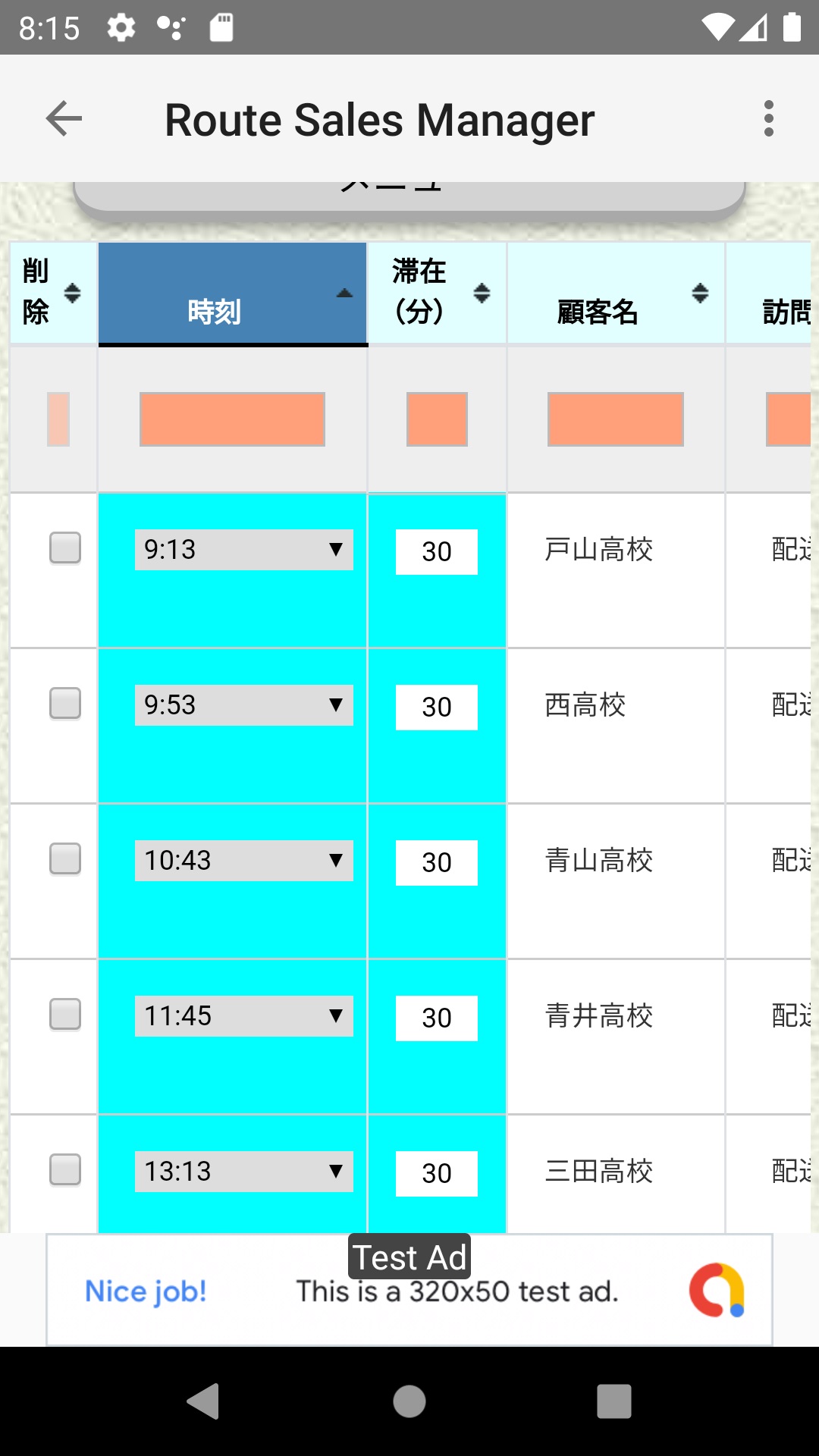819x1456 pixels.
Task: Open the 9:53 time dropdown
Action: click(244, 705)
